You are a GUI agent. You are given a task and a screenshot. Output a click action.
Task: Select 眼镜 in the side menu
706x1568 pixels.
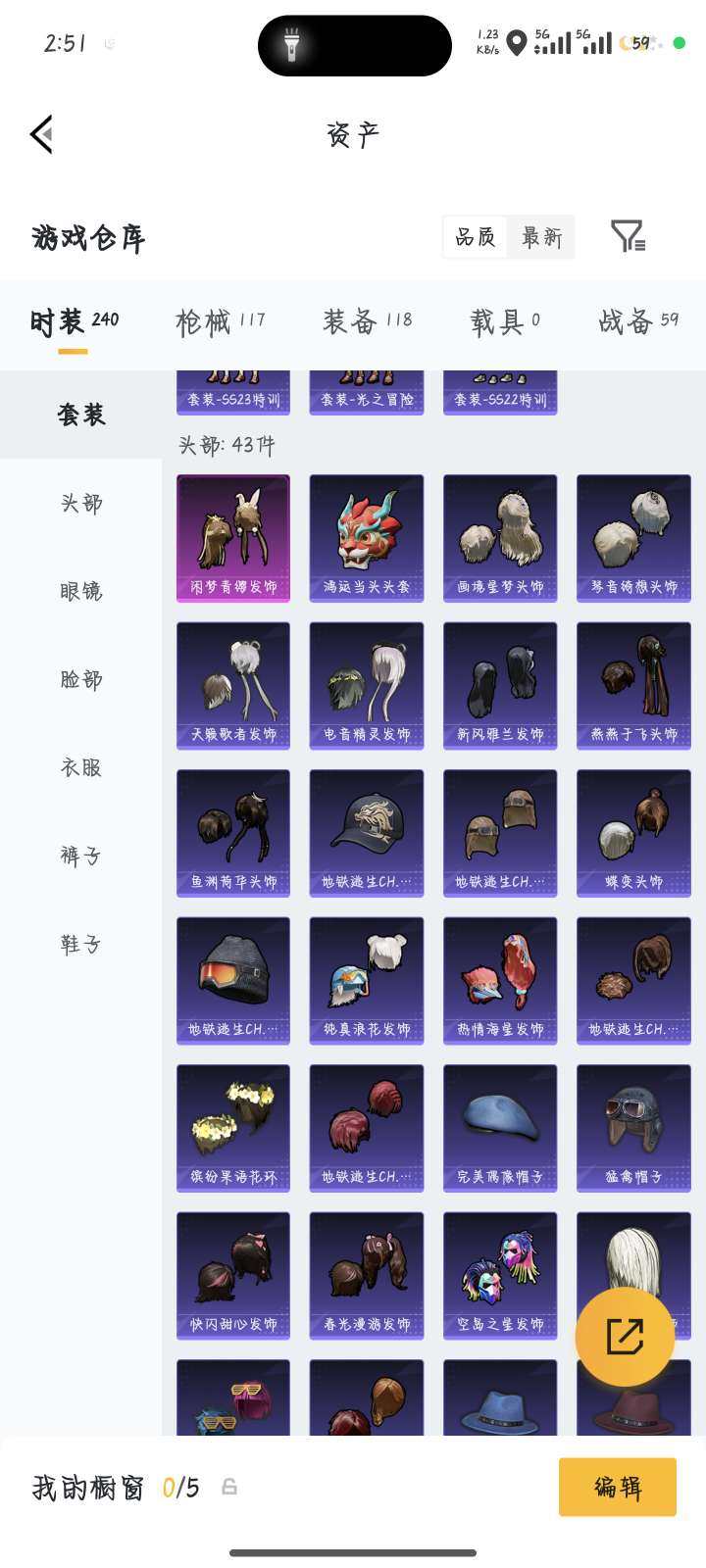[81, 592]
